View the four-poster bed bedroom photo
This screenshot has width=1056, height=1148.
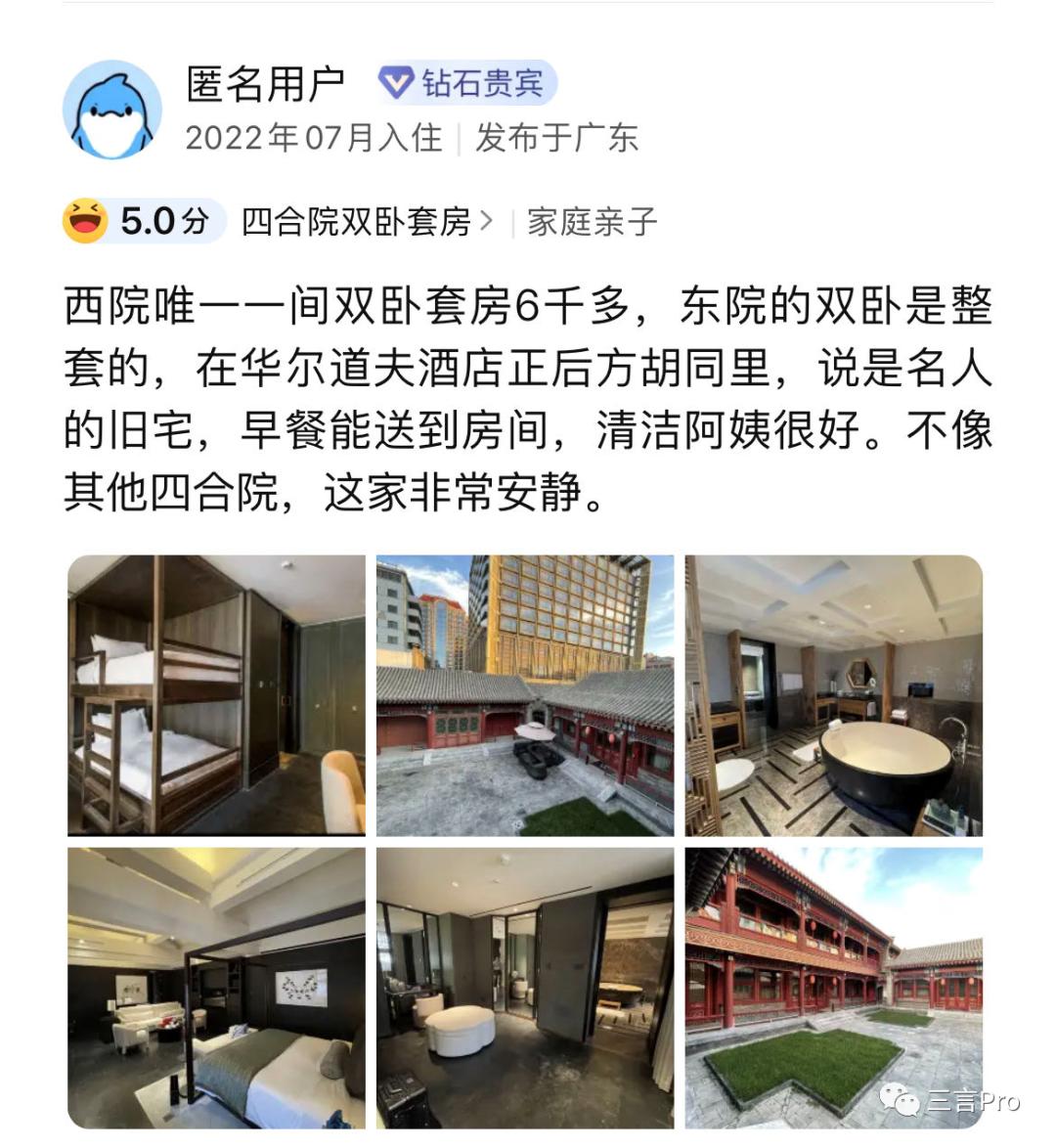[216, 988]
